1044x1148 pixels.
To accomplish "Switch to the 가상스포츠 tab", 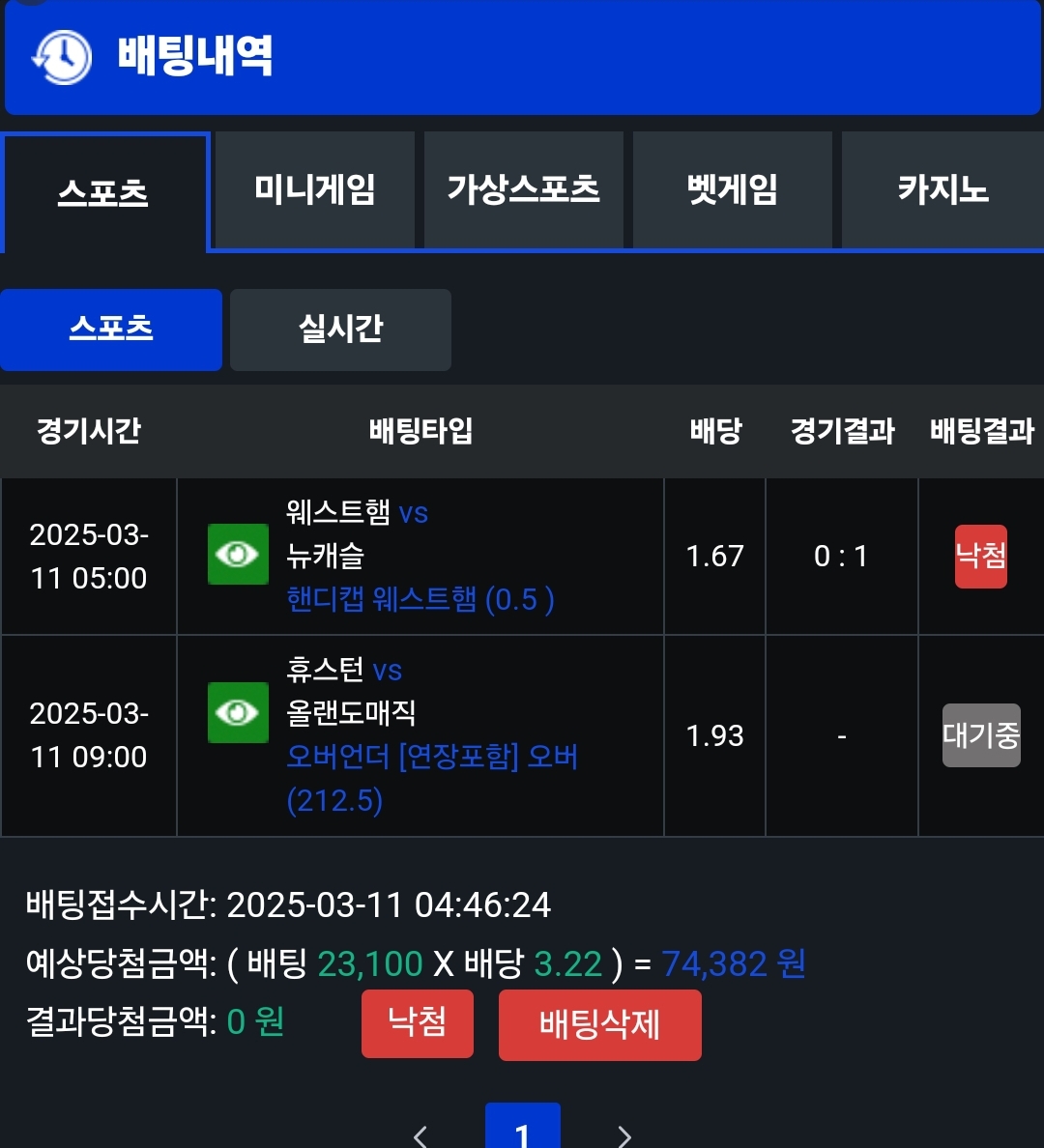I will (x=523, y=190).
